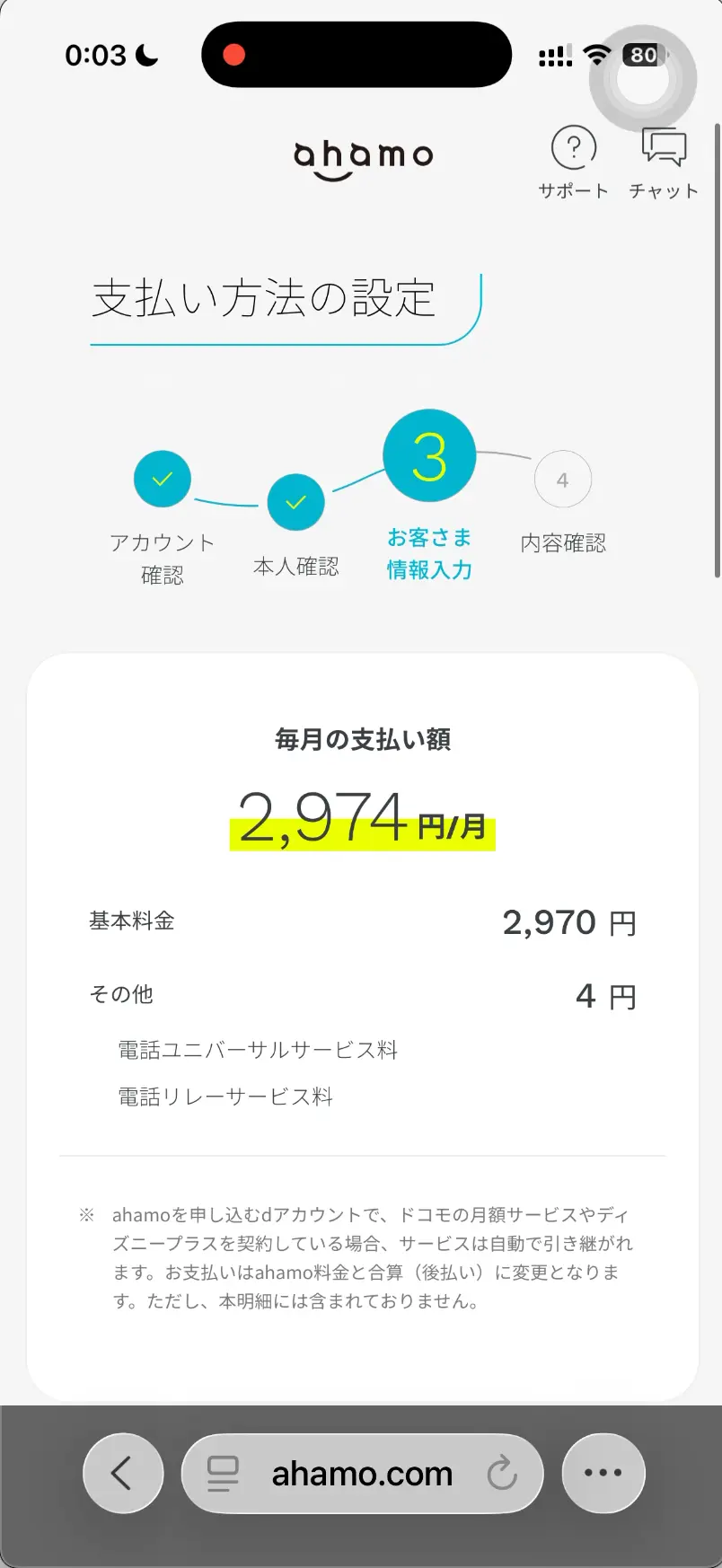Open the three-dot more options button
This screenshot has width=722, height=1568.
coord(603,1472)
